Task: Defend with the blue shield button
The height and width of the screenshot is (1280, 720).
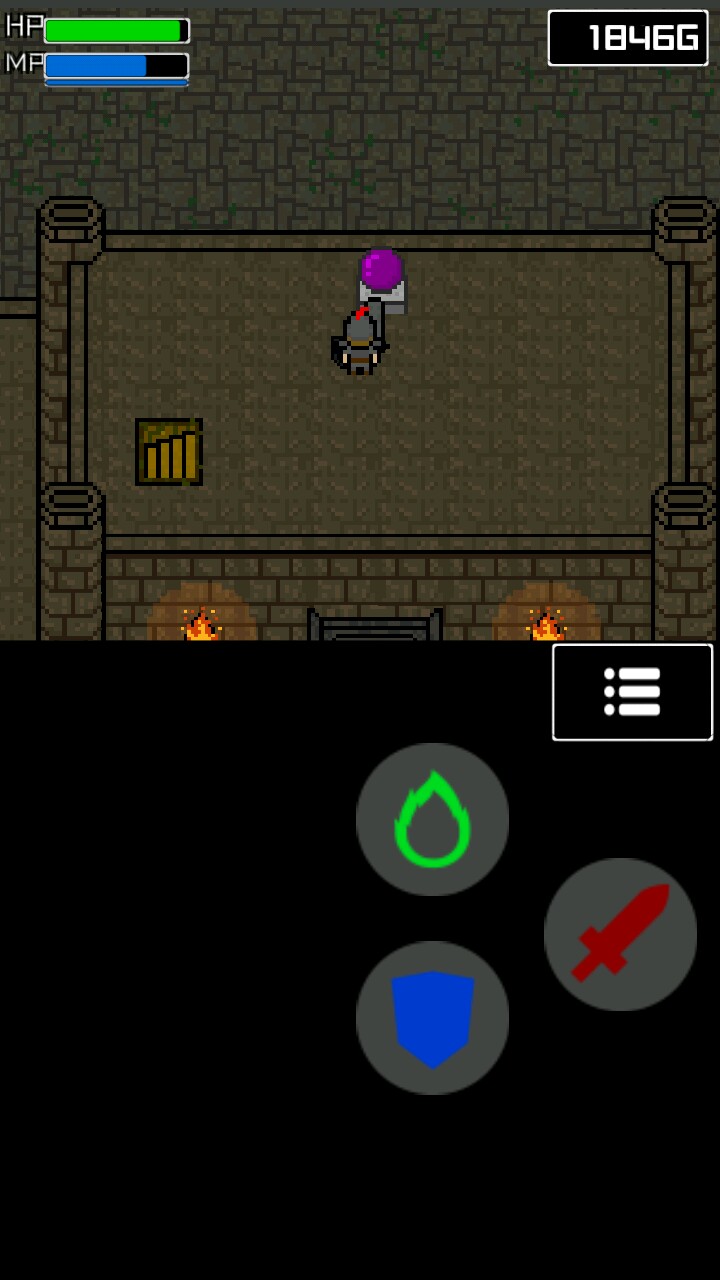Action: (x=432, y=1018)
